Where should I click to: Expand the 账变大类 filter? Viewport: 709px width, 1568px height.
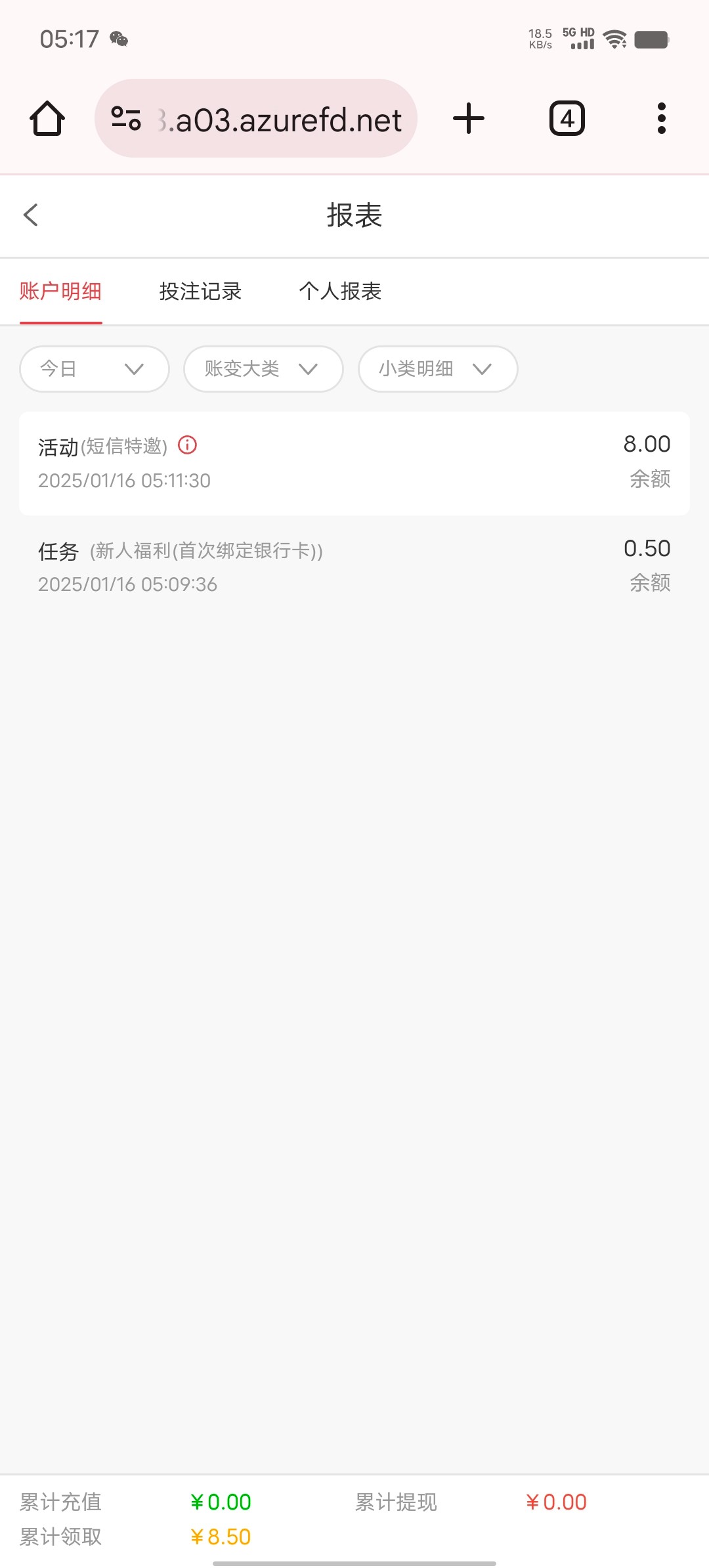point(263,369)
